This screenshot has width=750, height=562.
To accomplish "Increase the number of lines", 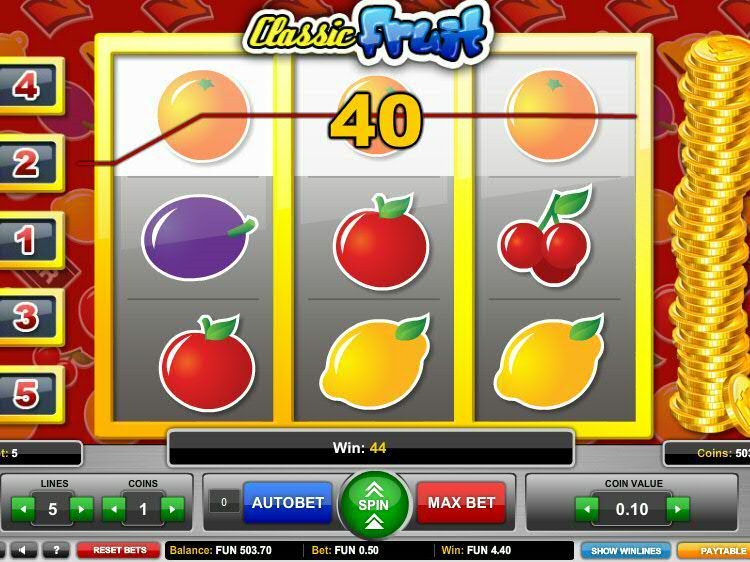I will coord(83,510).
